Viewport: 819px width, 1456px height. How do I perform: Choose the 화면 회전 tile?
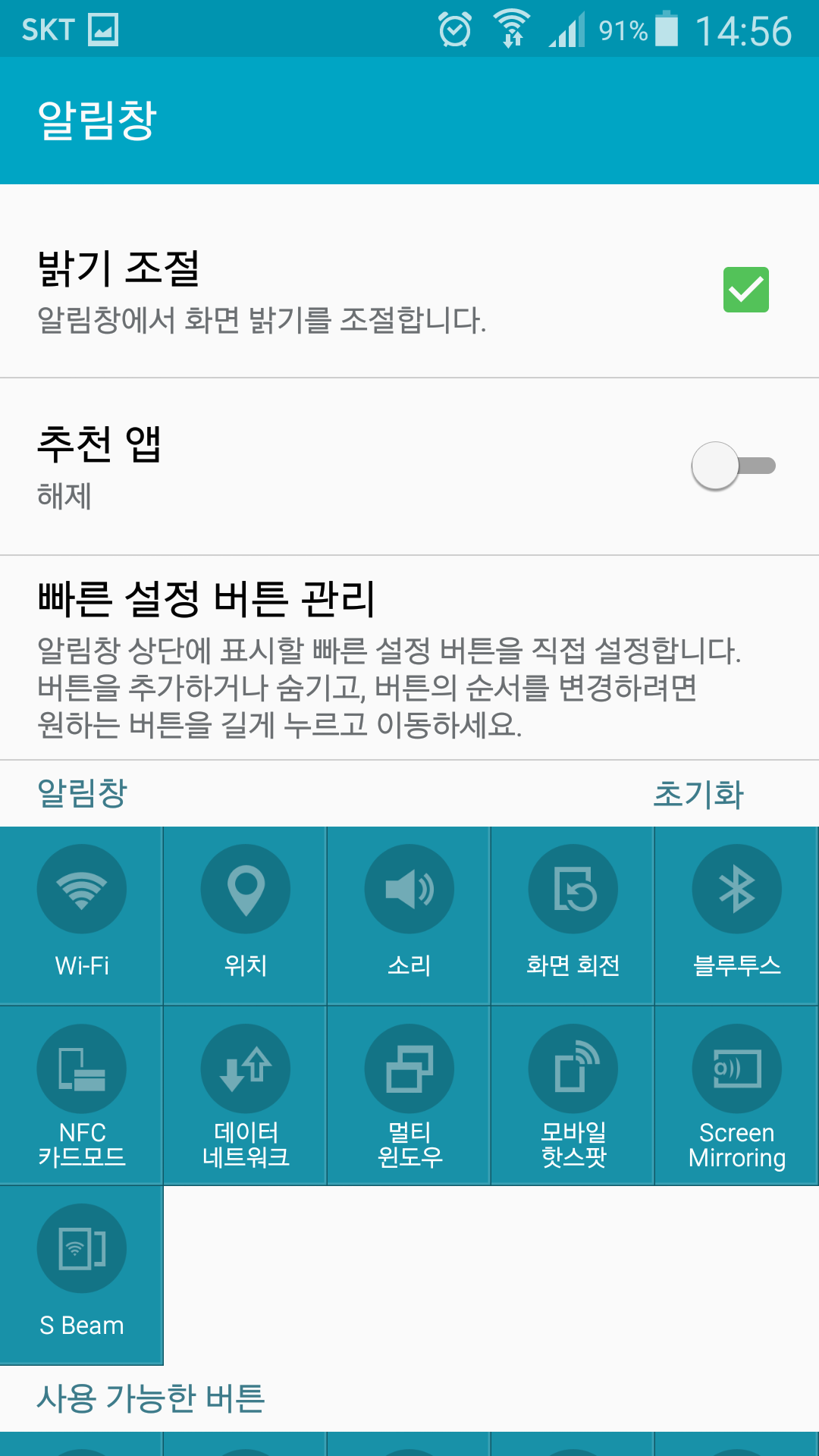pyautogui.click(x=573, y=915)
